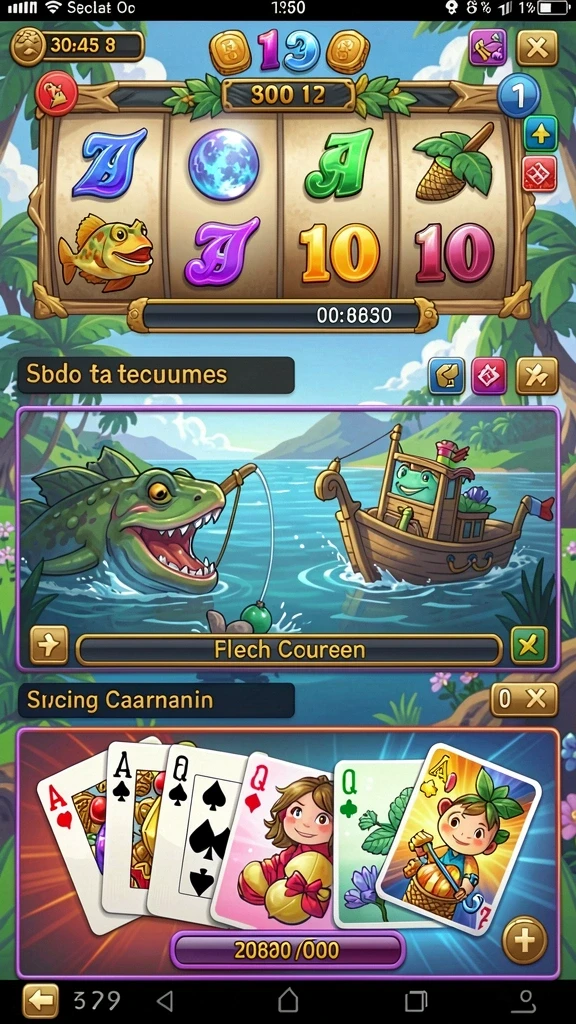Tap the arrow button left of Flech Coureen
576x1024 pixels.
[49, 645]
